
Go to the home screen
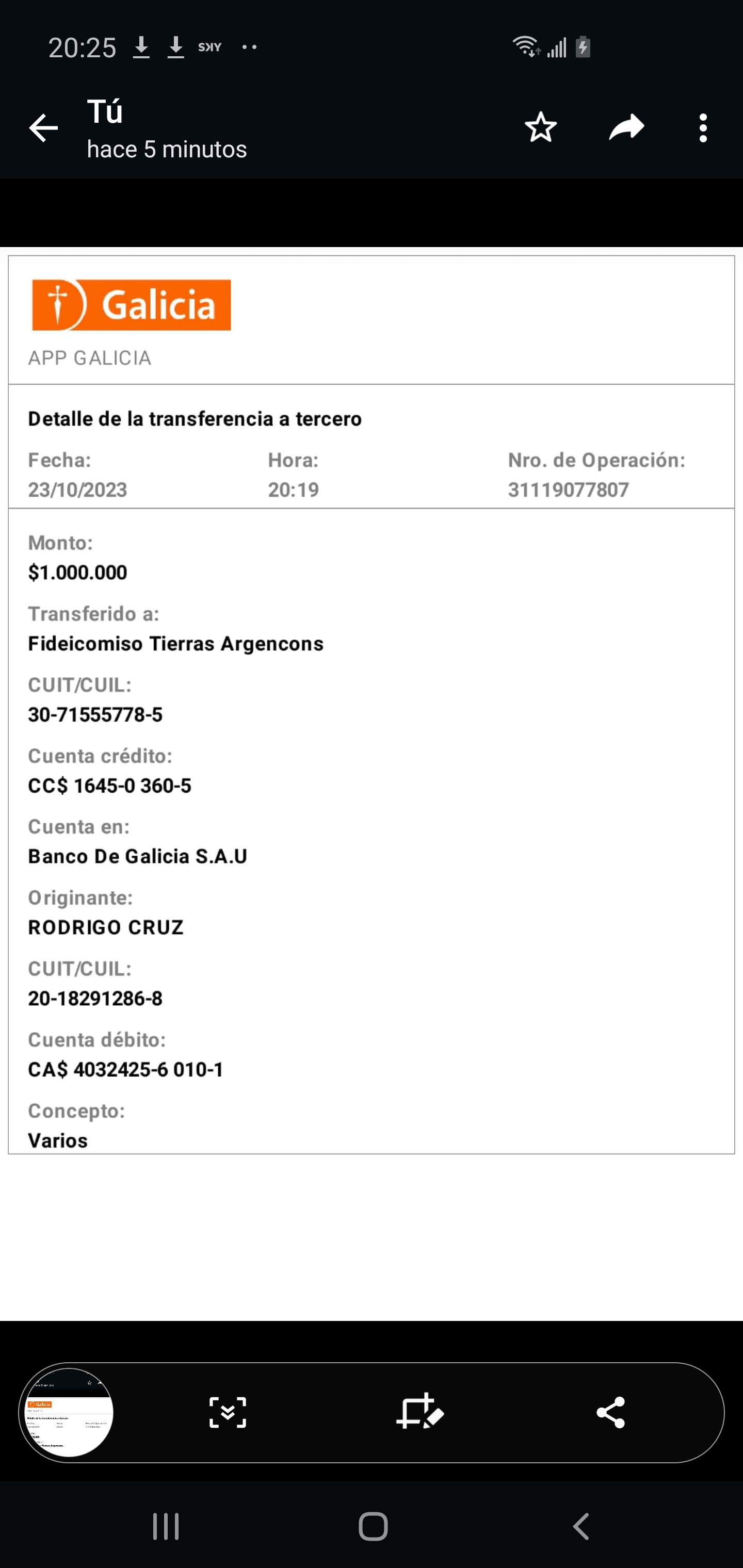[x=374, y=1527]
